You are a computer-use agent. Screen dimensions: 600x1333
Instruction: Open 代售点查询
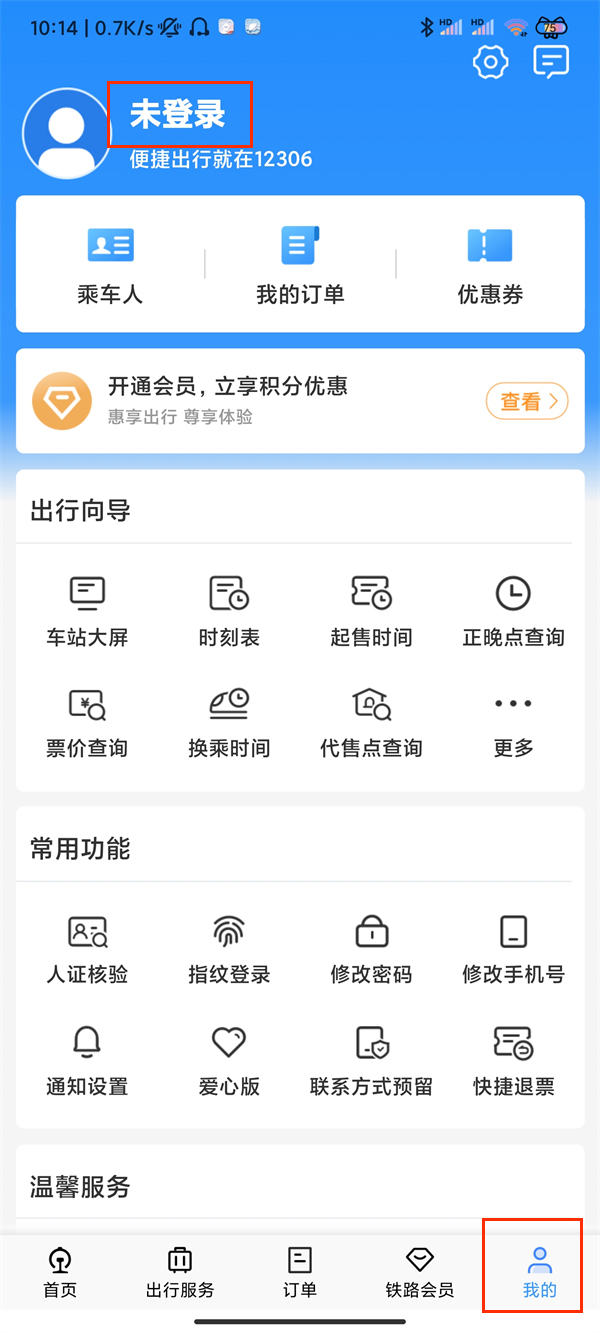(x=371, y=721)
